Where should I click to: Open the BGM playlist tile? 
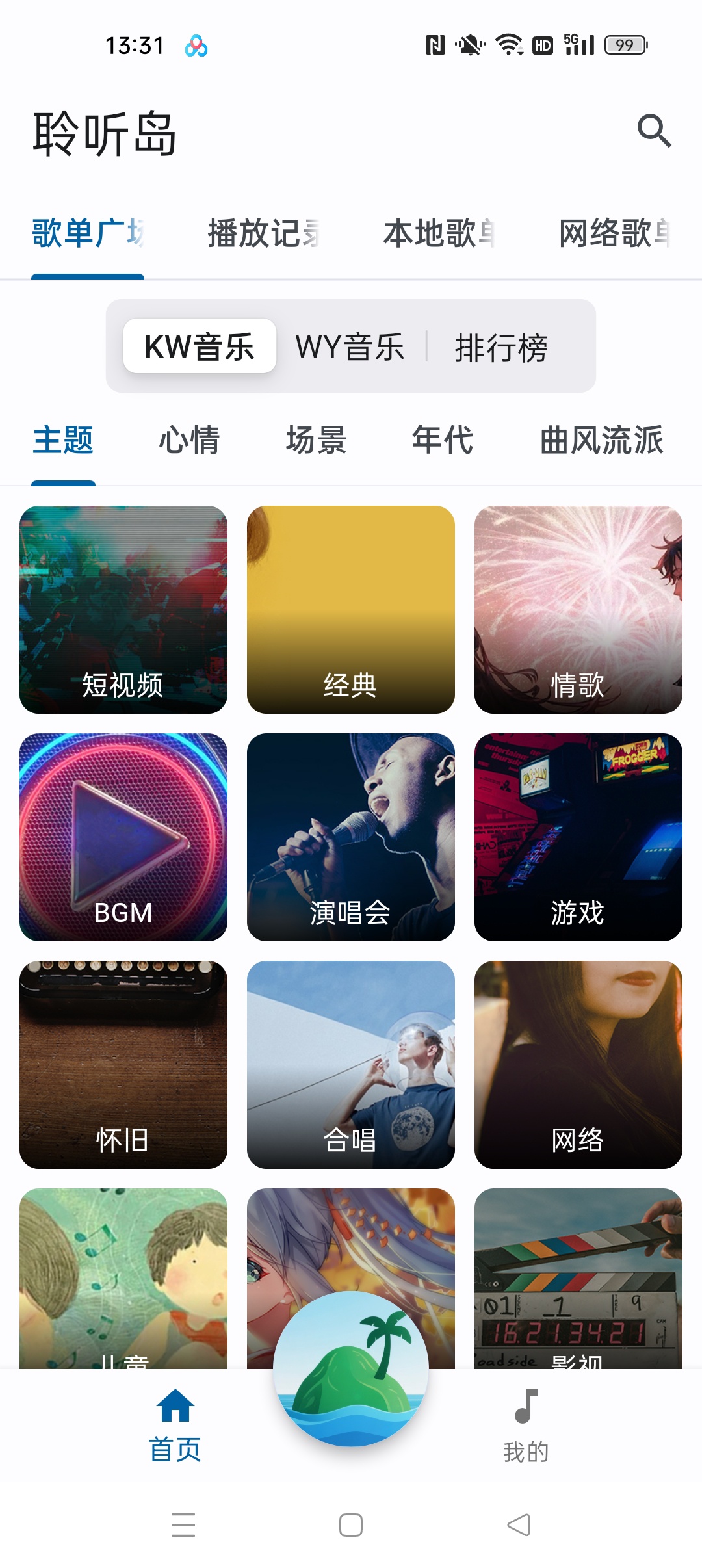pos(123,837)
